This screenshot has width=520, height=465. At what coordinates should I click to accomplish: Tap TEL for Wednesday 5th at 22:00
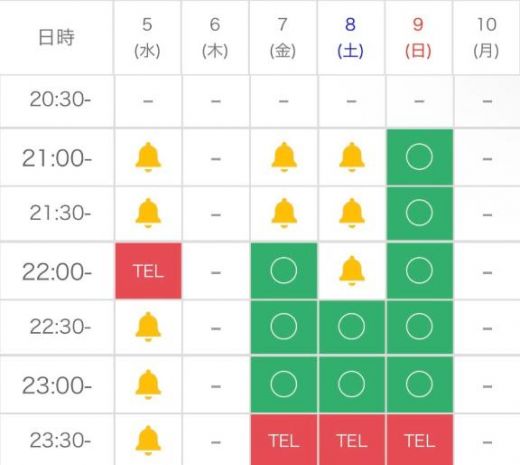click(148, 270)
